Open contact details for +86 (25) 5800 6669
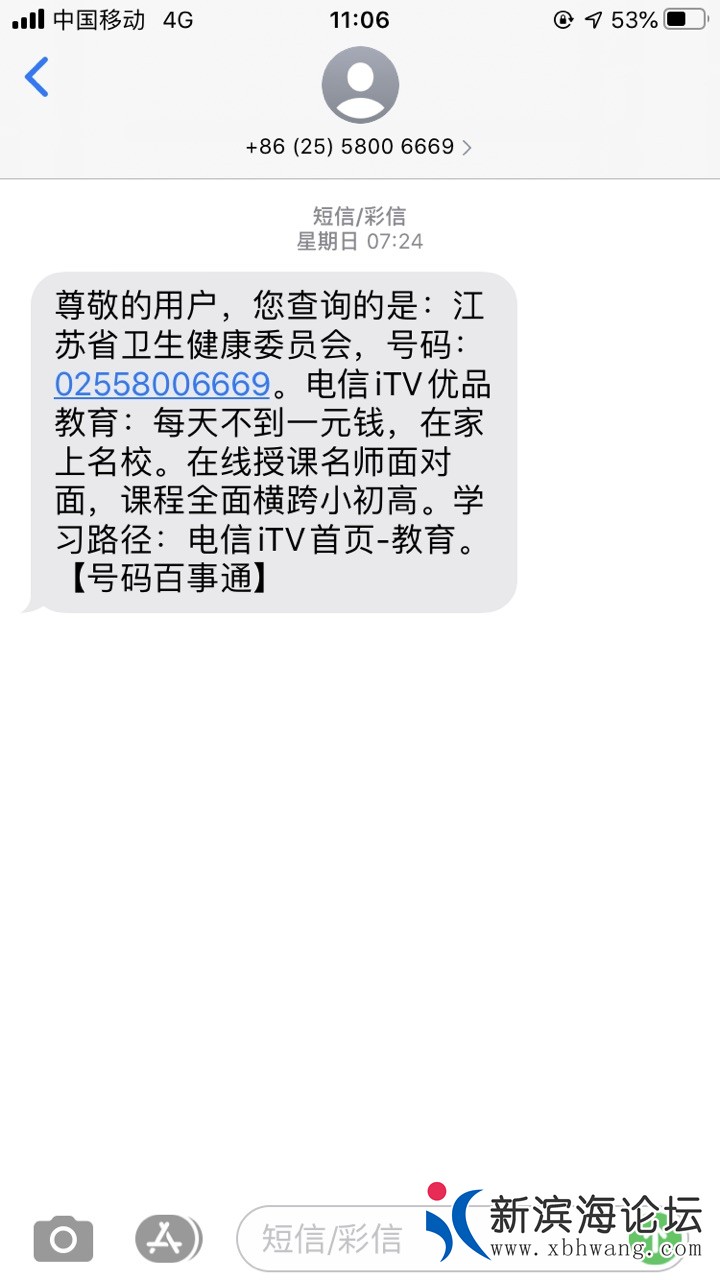The height and width of the screenshot is (1280, 720). [x=359, y=146]
